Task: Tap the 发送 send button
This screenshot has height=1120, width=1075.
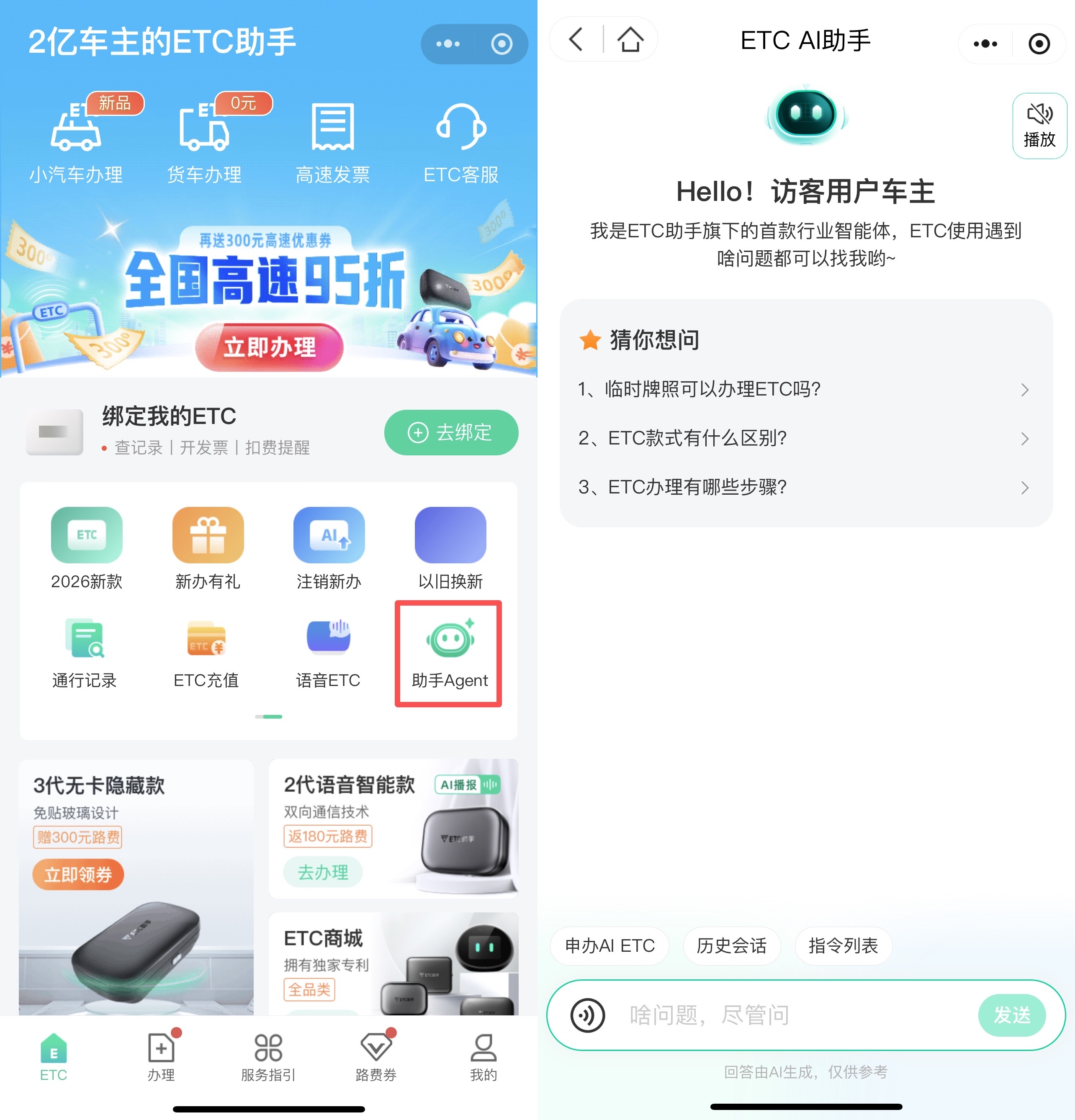Action: 1011,1015
